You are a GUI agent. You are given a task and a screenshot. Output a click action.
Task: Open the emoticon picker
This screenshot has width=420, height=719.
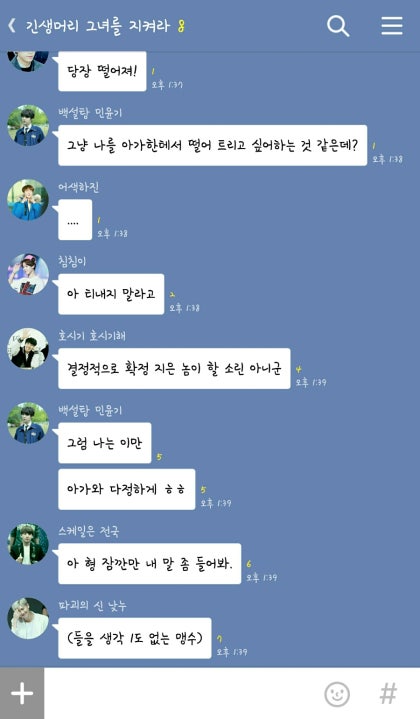pos(337,694)
